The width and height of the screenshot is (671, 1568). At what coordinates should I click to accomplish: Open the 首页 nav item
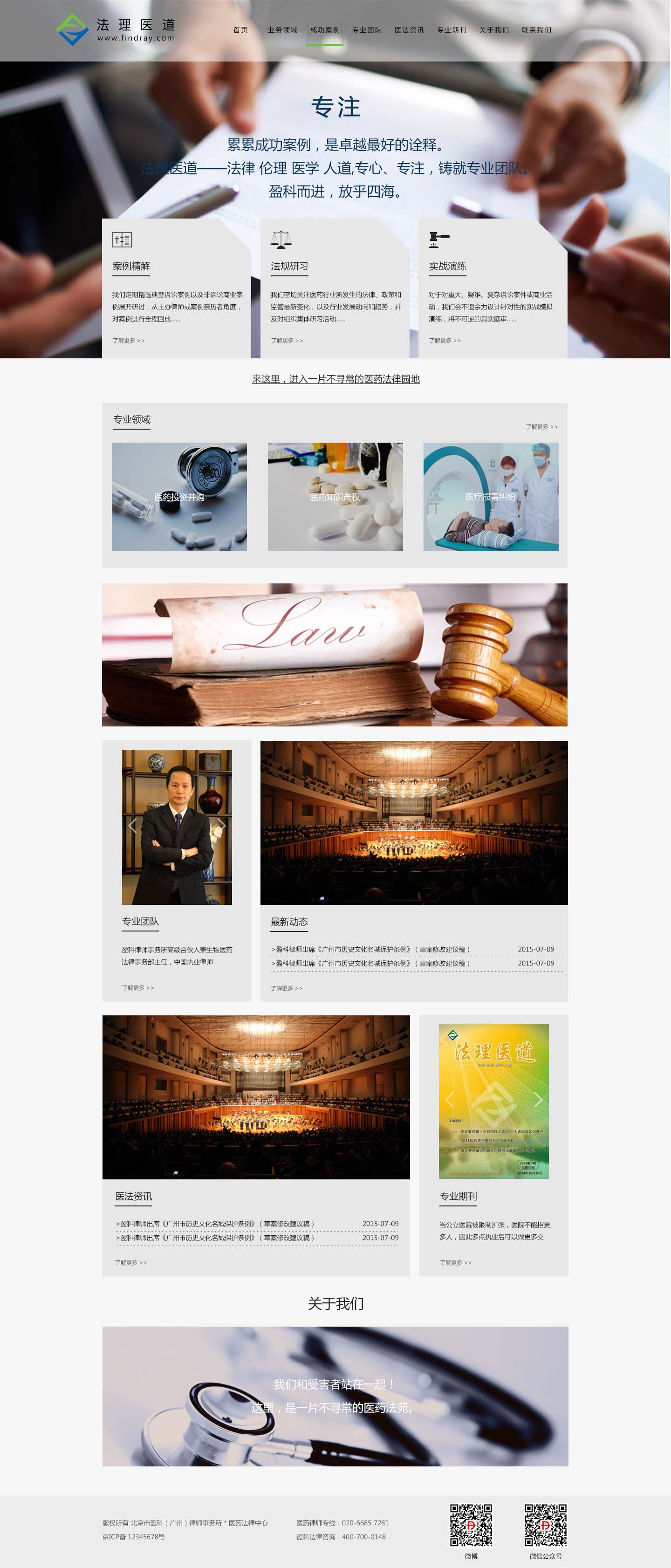[x=240, y=30]
